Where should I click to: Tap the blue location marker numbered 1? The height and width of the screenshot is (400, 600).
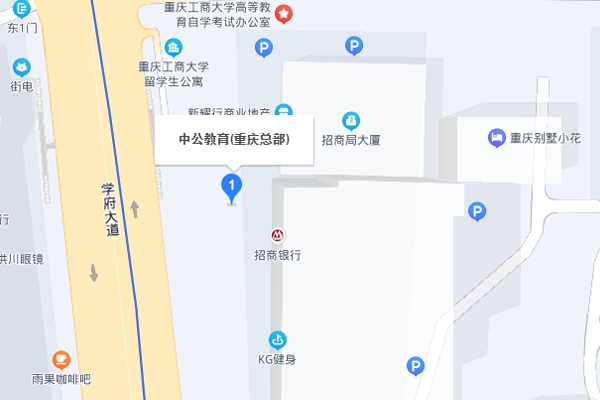tap(232, 186)
